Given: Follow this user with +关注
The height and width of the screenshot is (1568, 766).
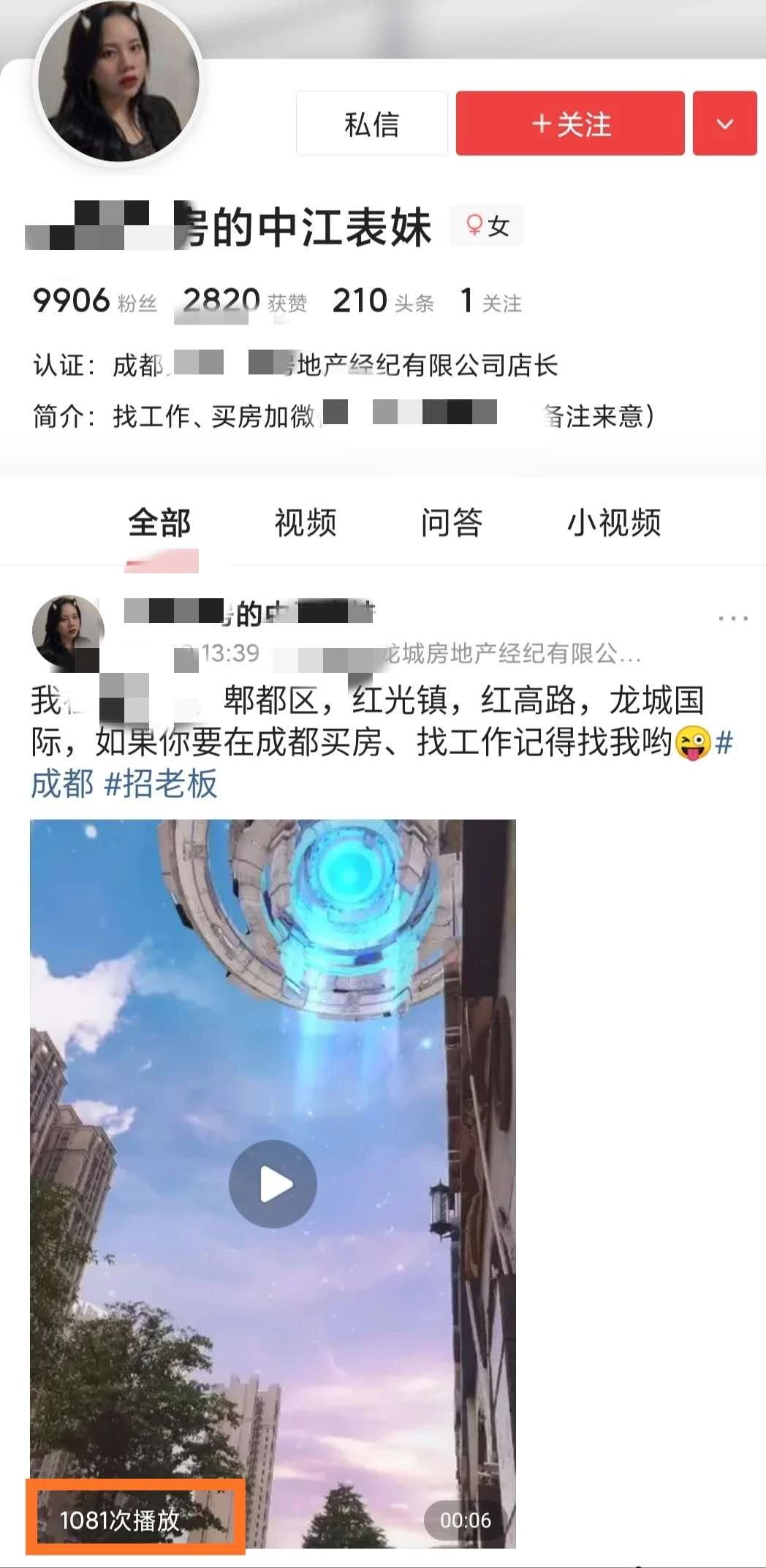Looking at the screenshot, I should click(x=570, y=124).
